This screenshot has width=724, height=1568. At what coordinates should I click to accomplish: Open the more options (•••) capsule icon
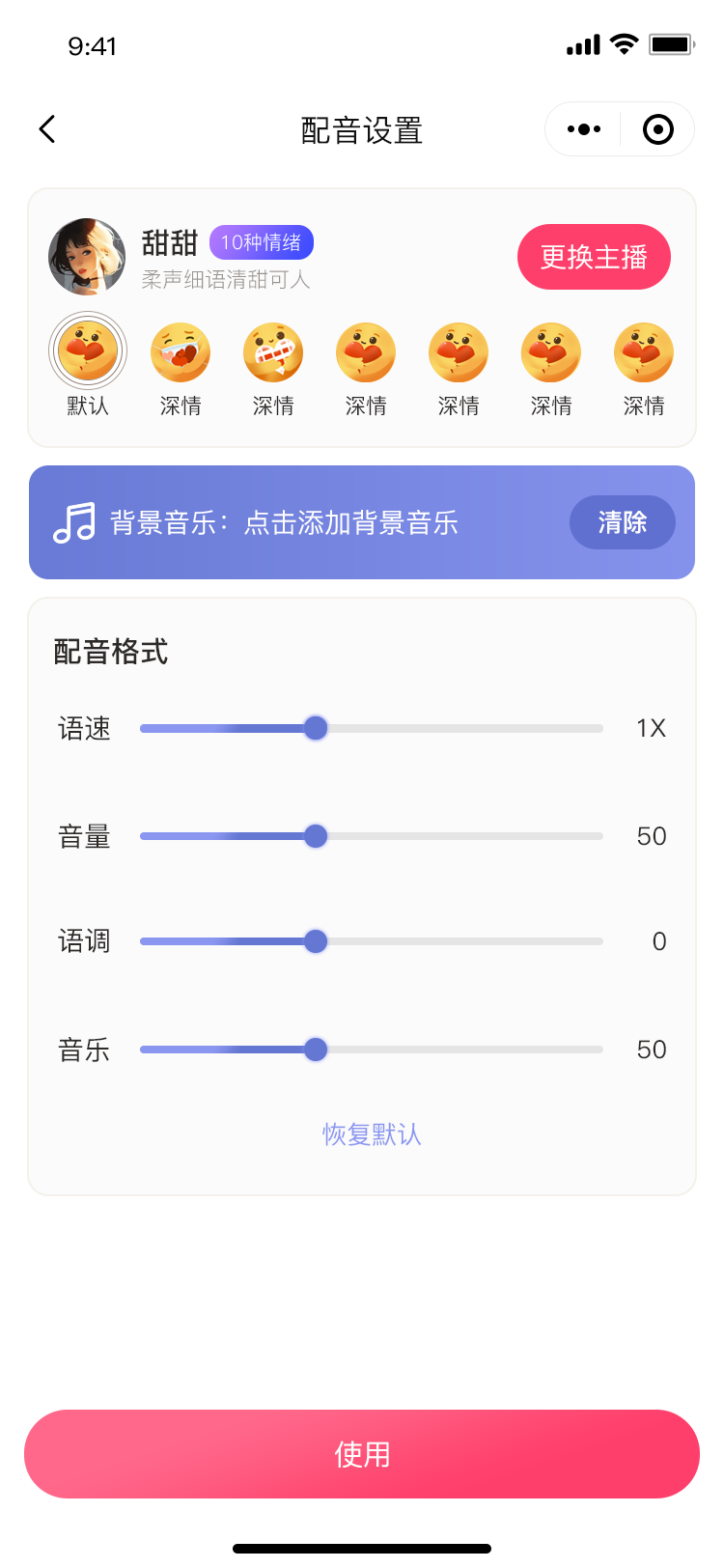click(x=582, y=128)
